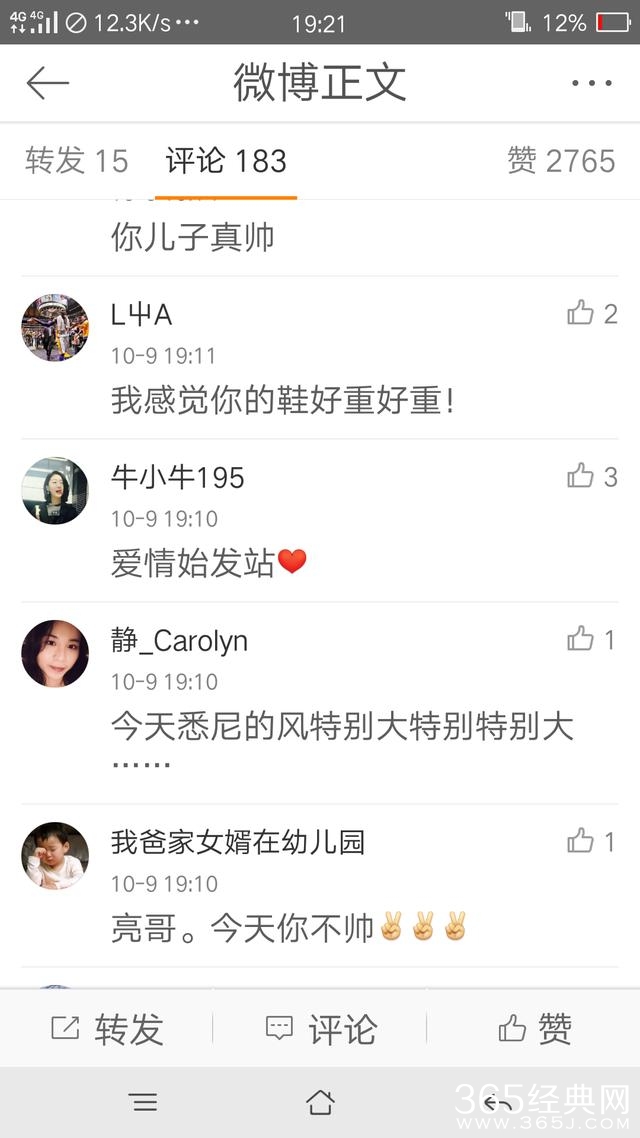Like the post with bottom 赞 button
This screenshot has width=640, height=1138.
(x=535, y=1028)
